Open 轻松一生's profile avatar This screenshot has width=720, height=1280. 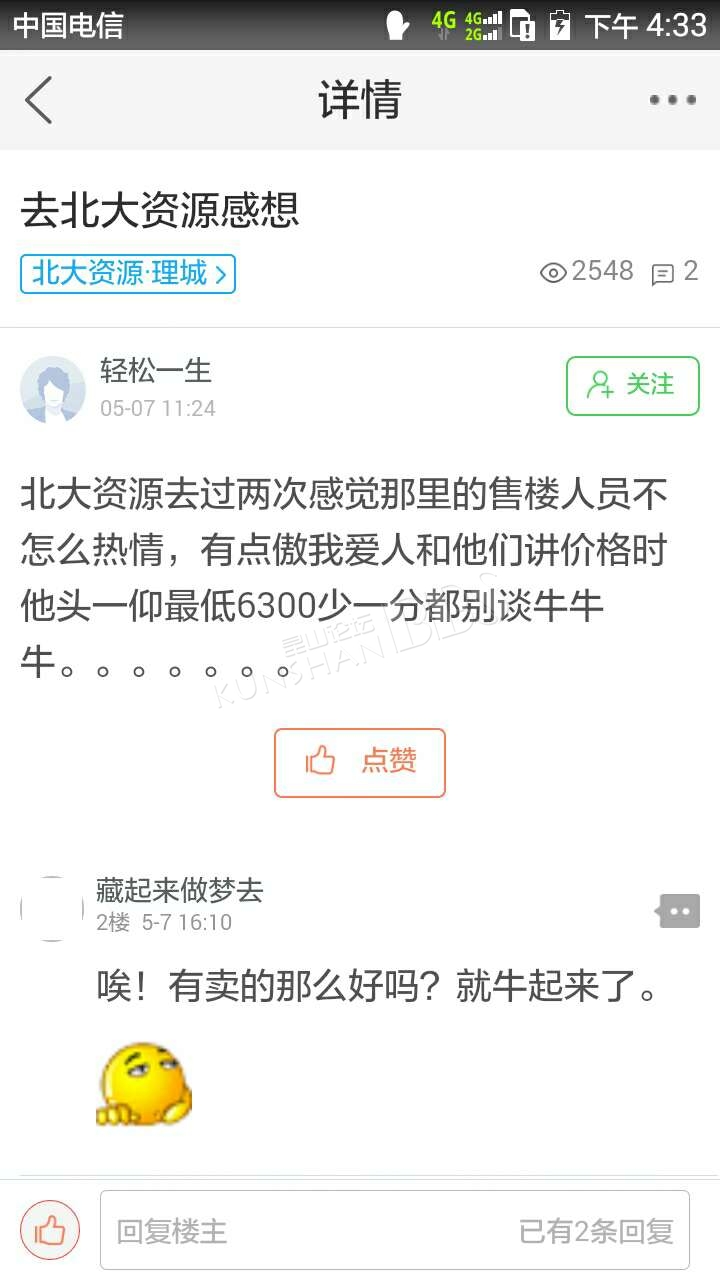(53, 389)
